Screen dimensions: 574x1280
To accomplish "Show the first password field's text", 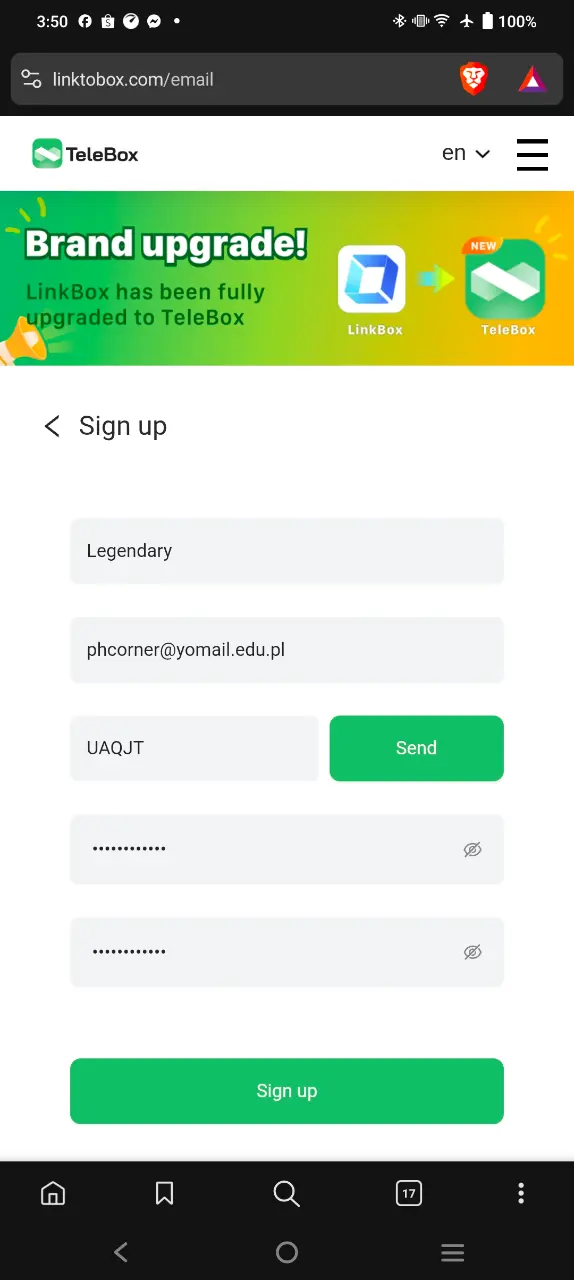I will 473,849.
